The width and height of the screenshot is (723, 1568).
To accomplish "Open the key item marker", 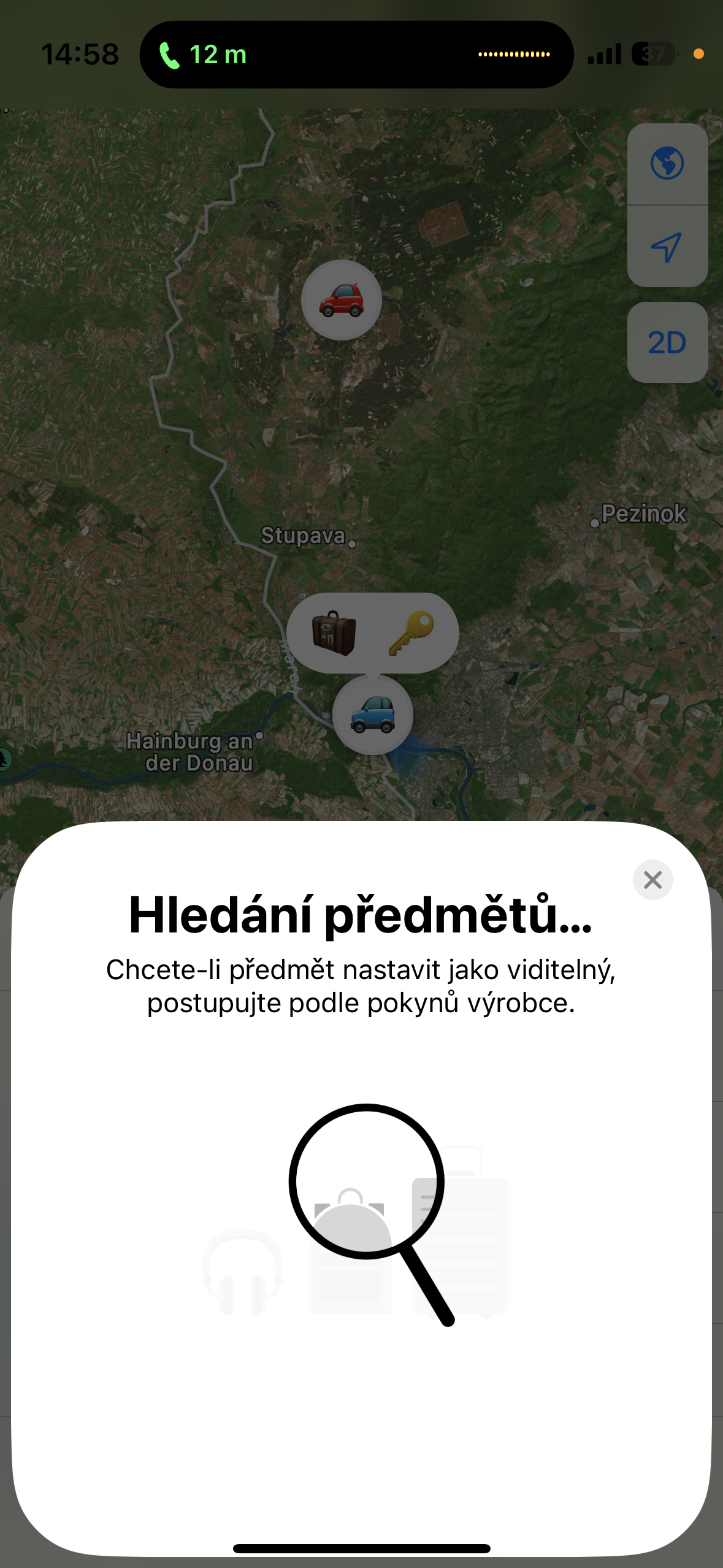I will click(411, 633).
